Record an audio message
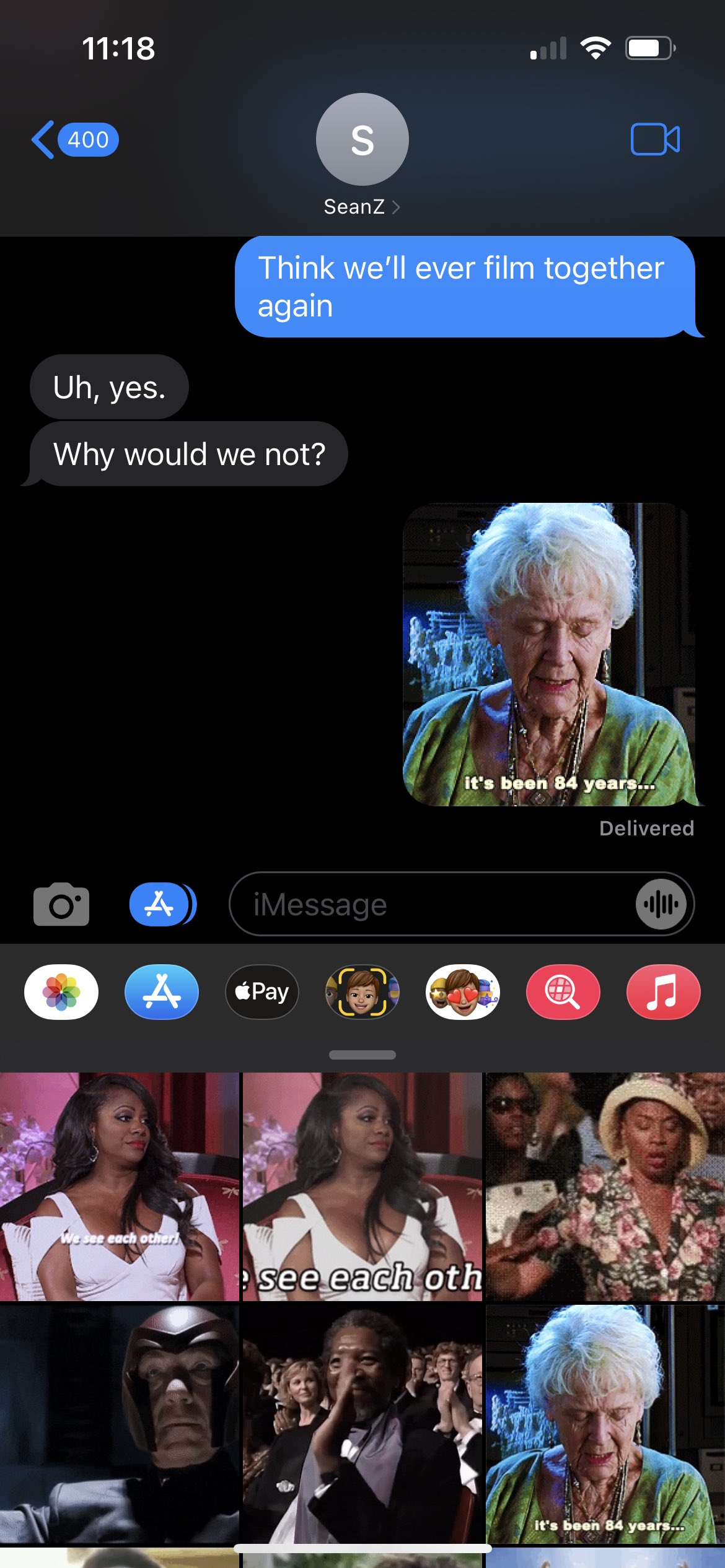The width and height of the screenshot is (725, 1568). [661, 905]
